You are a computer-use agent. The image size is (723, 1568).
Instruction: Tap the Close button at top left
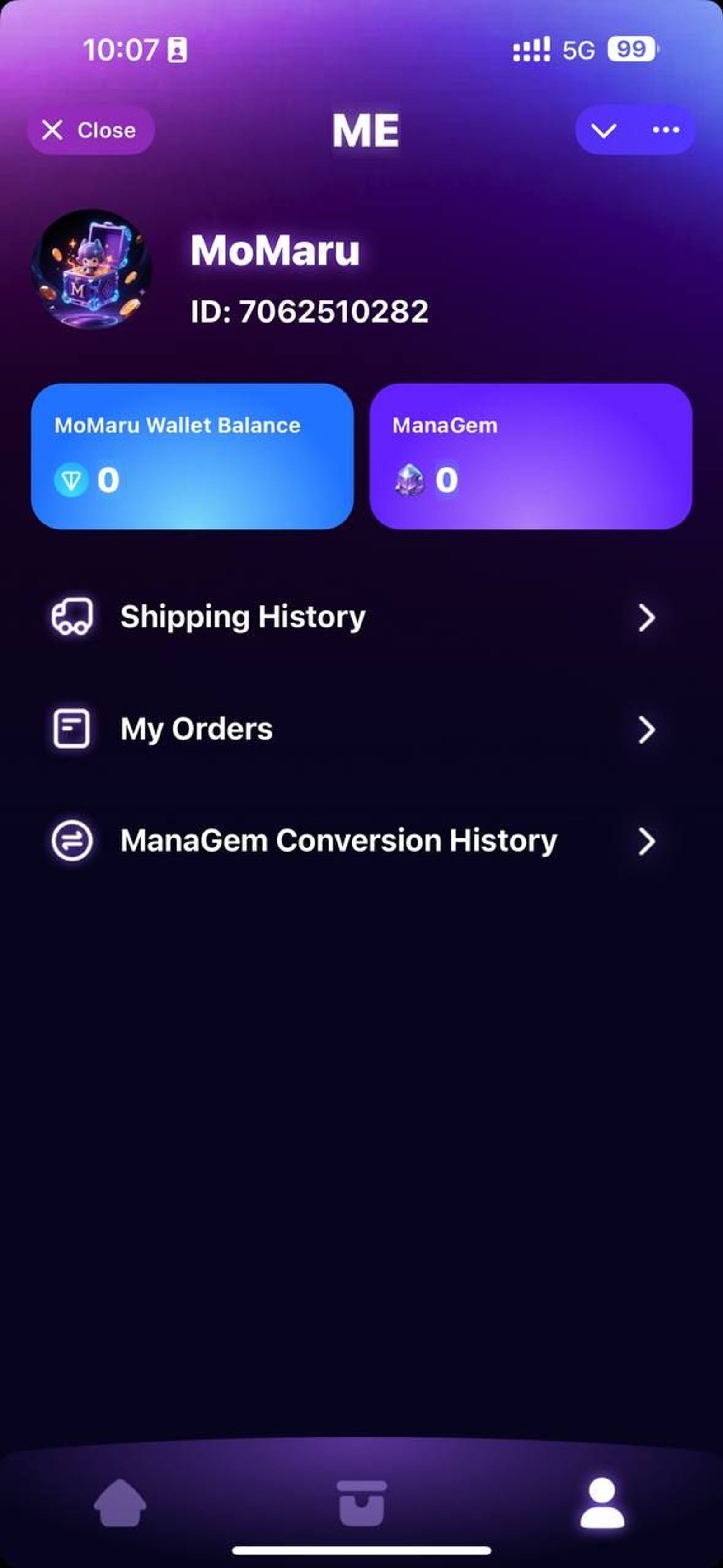pos(89,130)
